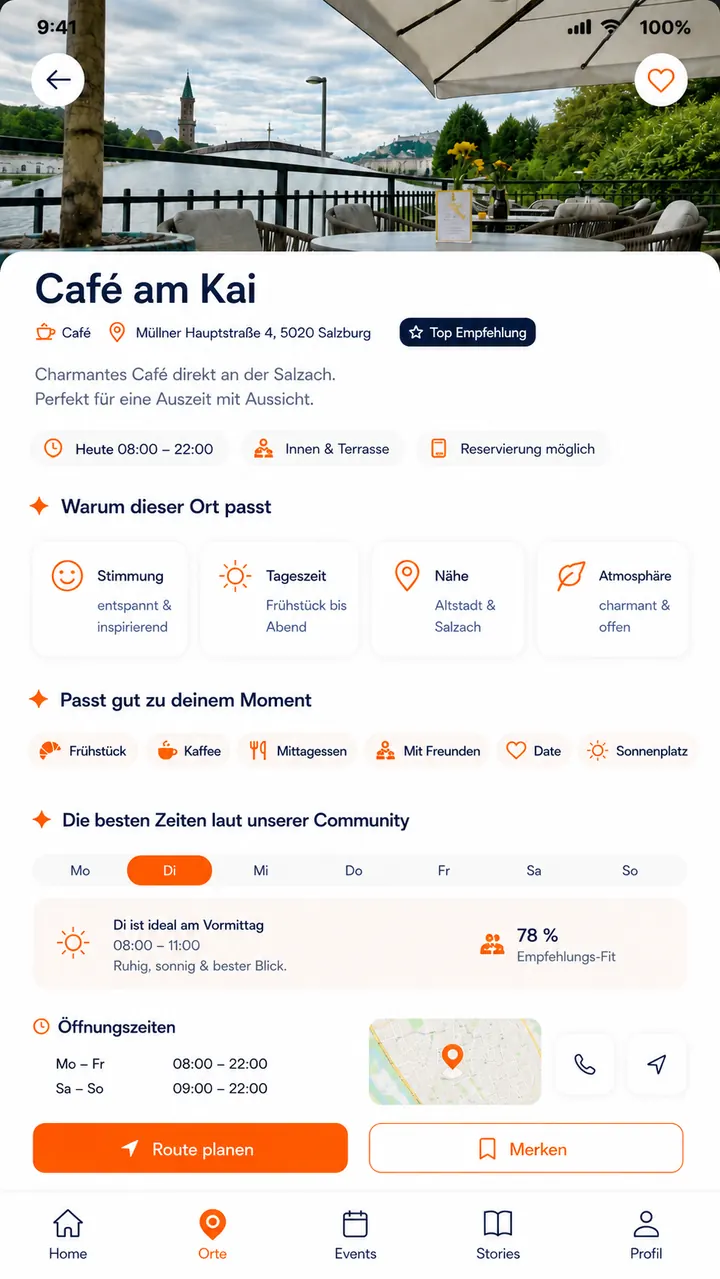Favorite Café am Kai with the heart
Screen dimensions: 720x1279
coord(661,80)
